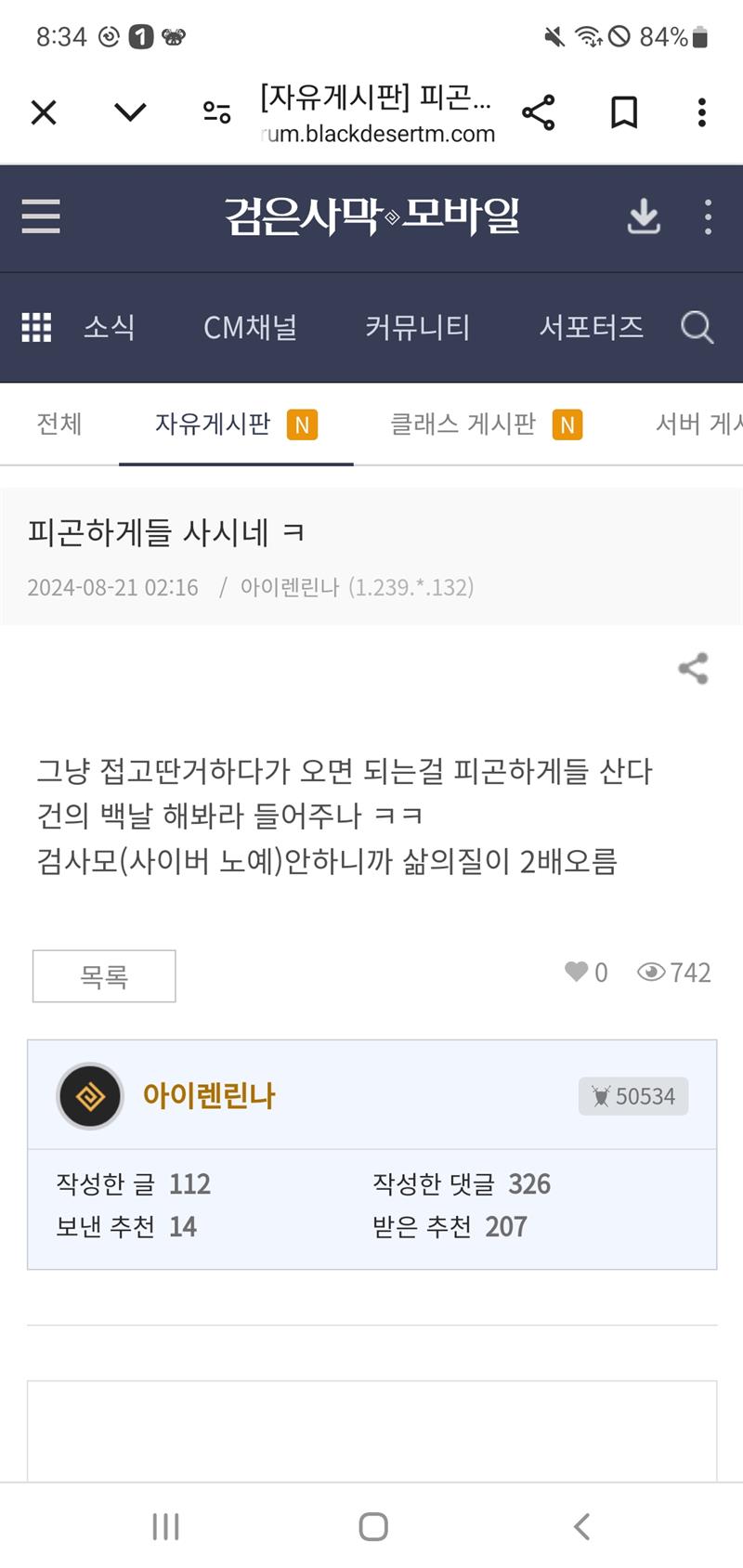Open author profile 아이렌린나
The image size is (743, 1568).
point(208,1096)
